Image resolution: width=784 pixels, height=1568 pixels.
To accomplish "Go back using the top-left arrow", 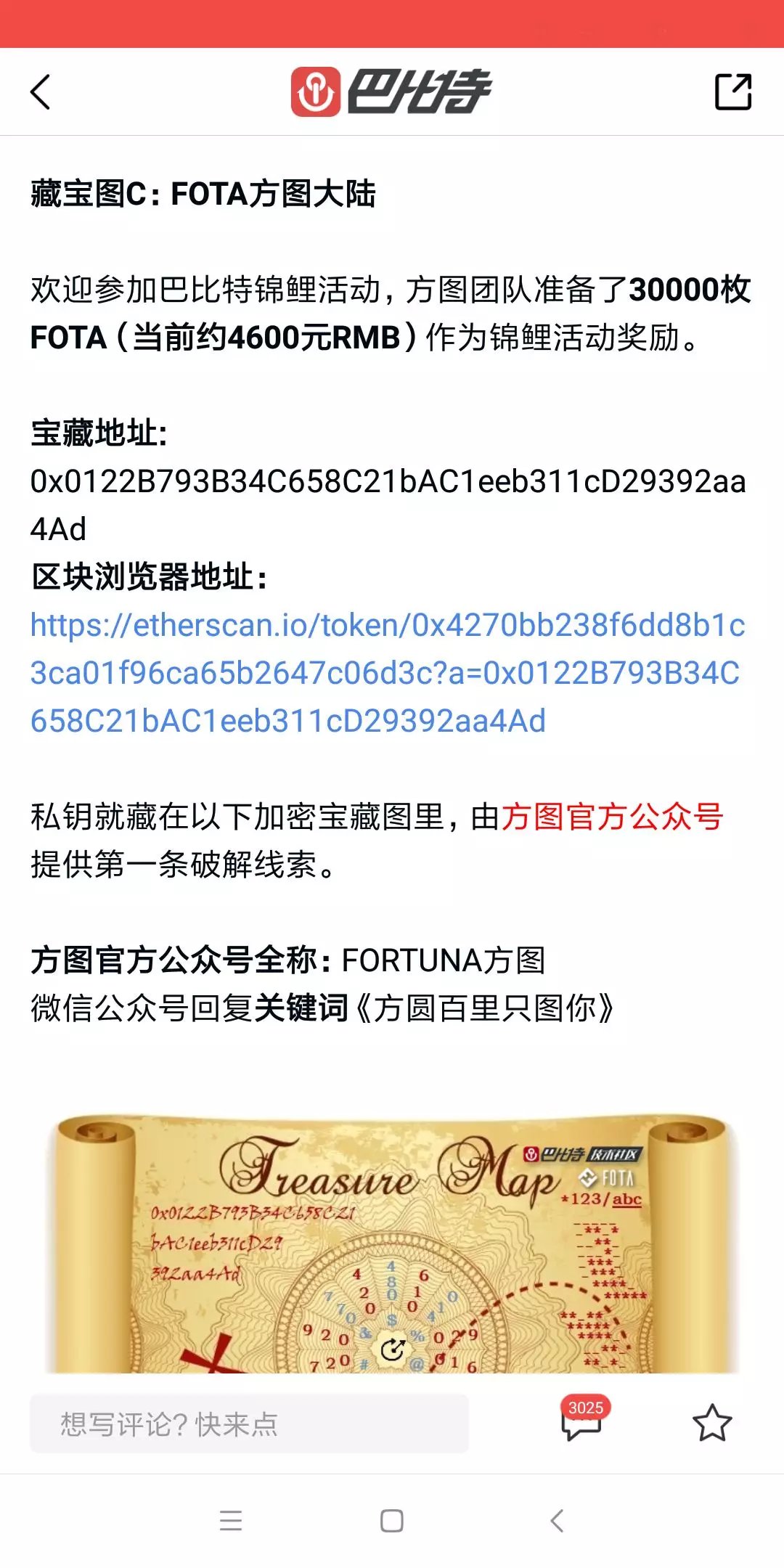I will click(x=41, y=92).
